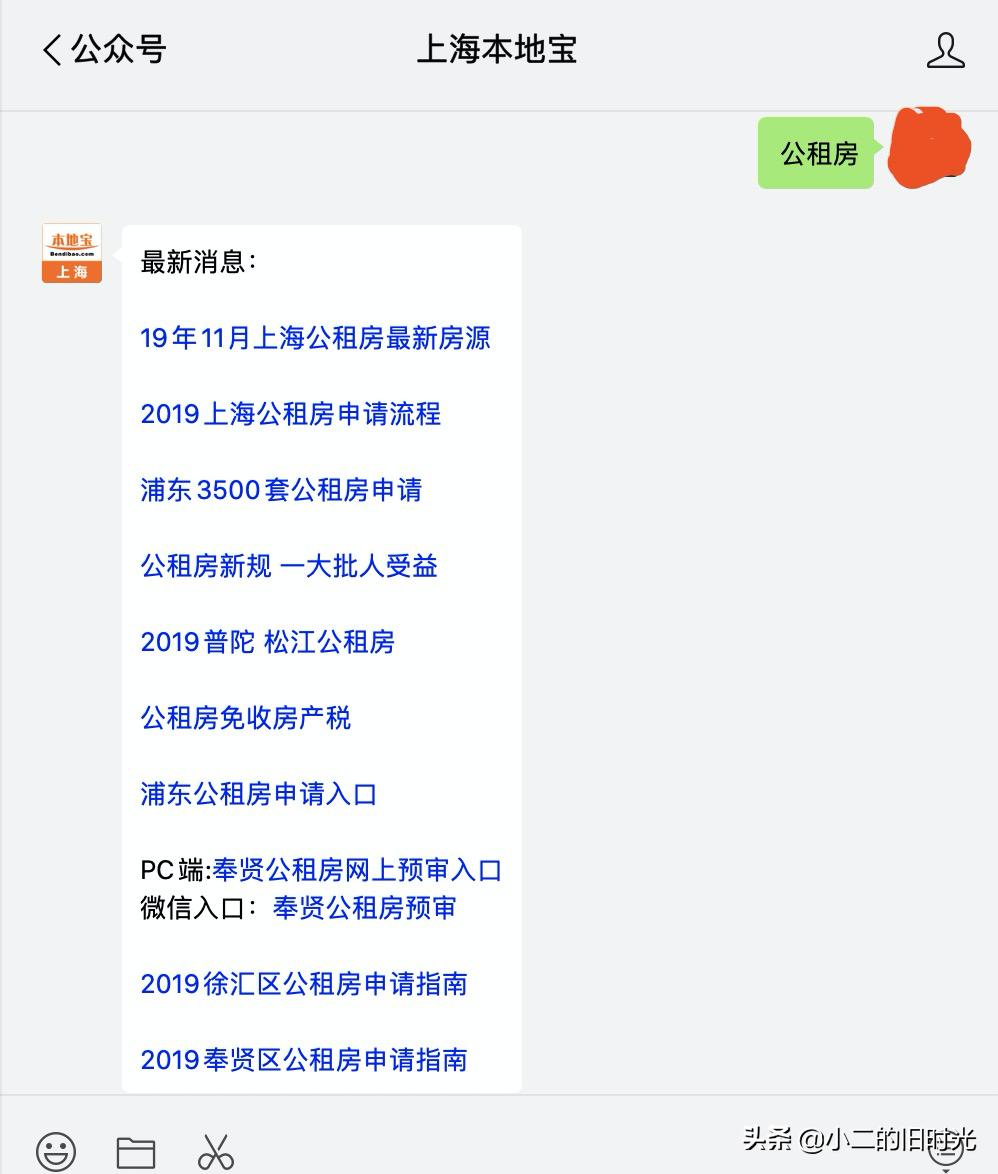
Task: Click the 上海本地宝 chat title
Action: (497, 52)
